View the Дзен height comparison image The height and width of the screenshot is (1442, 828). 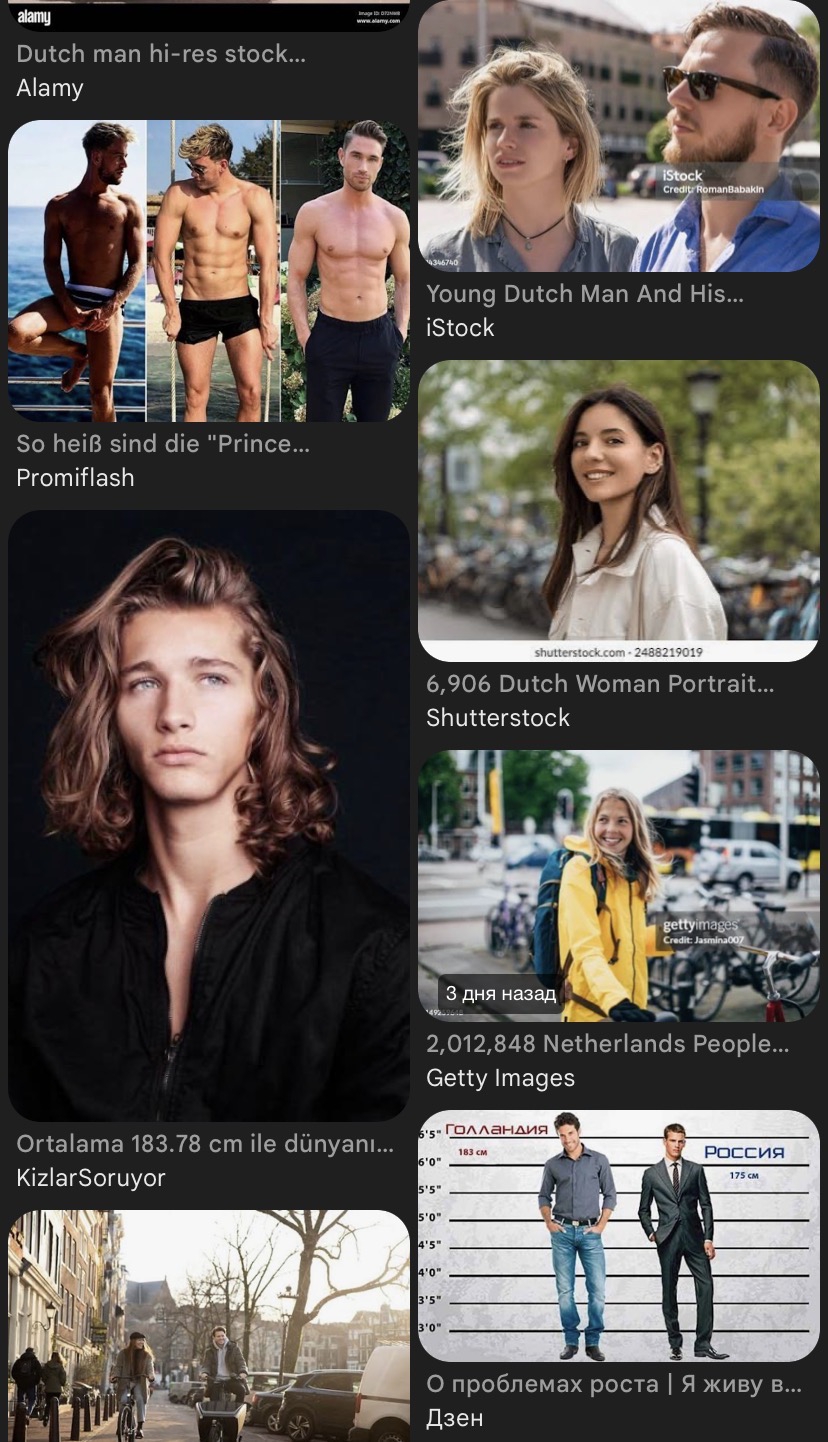[x=618, y=1235]
